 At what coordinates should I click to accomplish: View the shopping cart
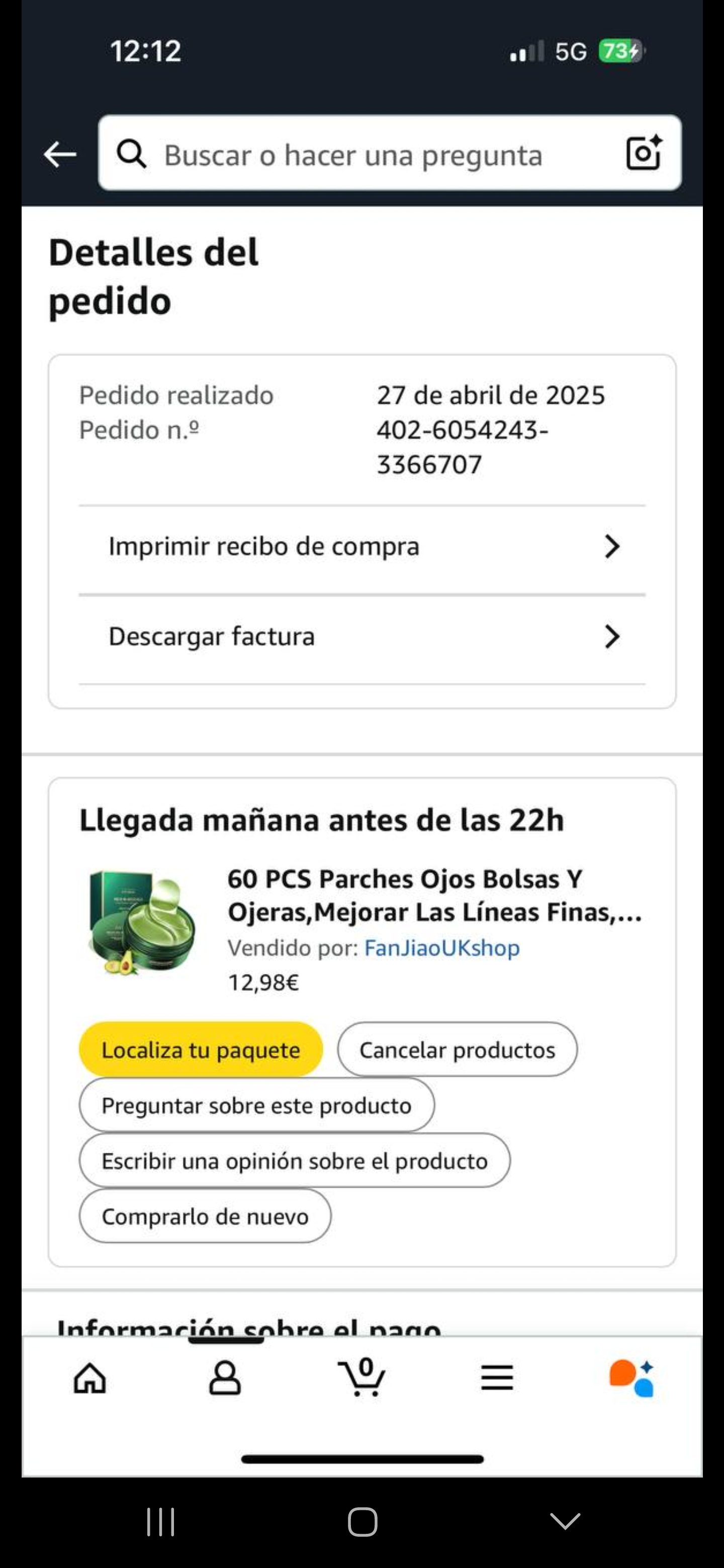click(361, 1378)
